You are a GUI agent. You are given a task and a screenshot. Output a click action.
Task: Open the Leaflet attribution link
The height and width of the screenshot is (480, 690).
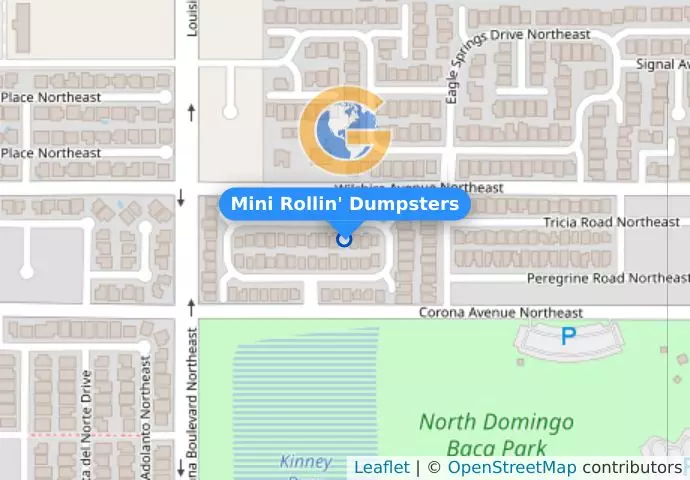tap(381, 467)
